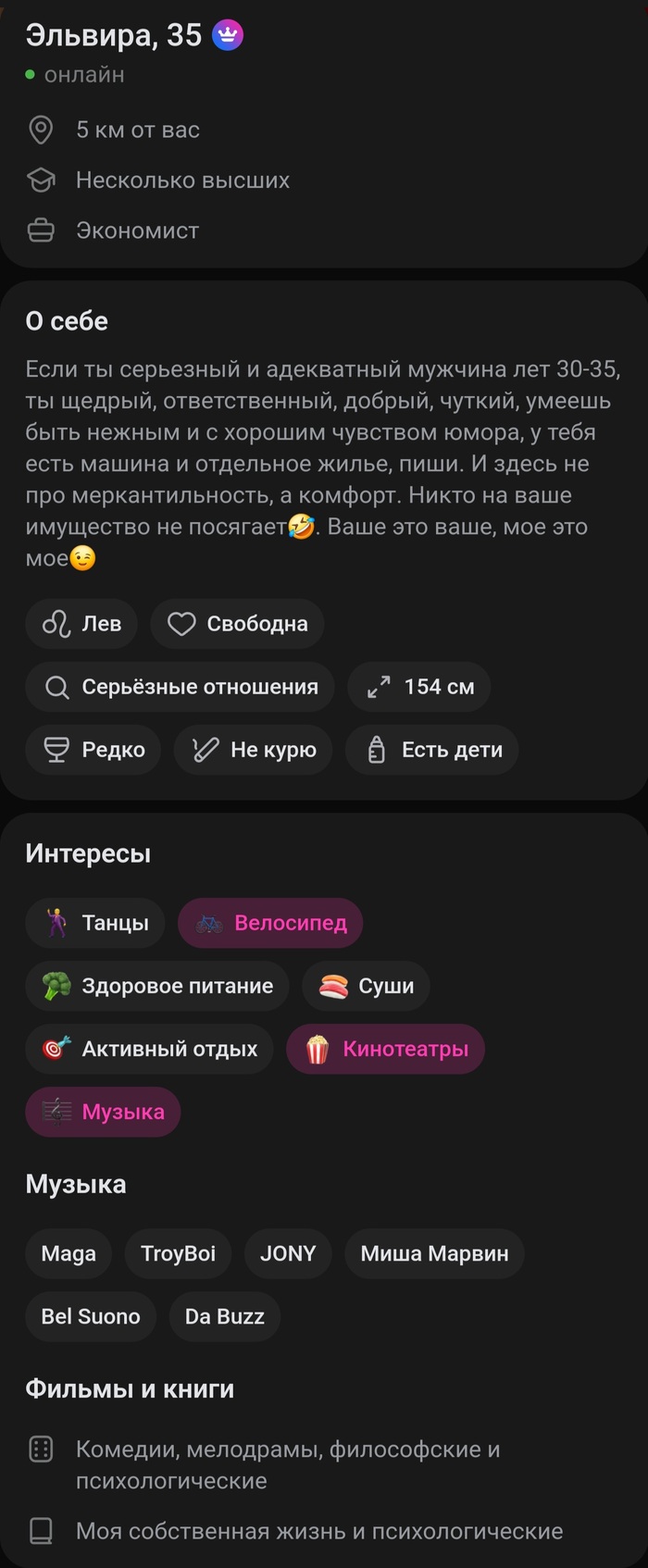The image size is (648, 1568).
Task: Tap the Da Buzz artist chip
Action: click(225, 1316)
